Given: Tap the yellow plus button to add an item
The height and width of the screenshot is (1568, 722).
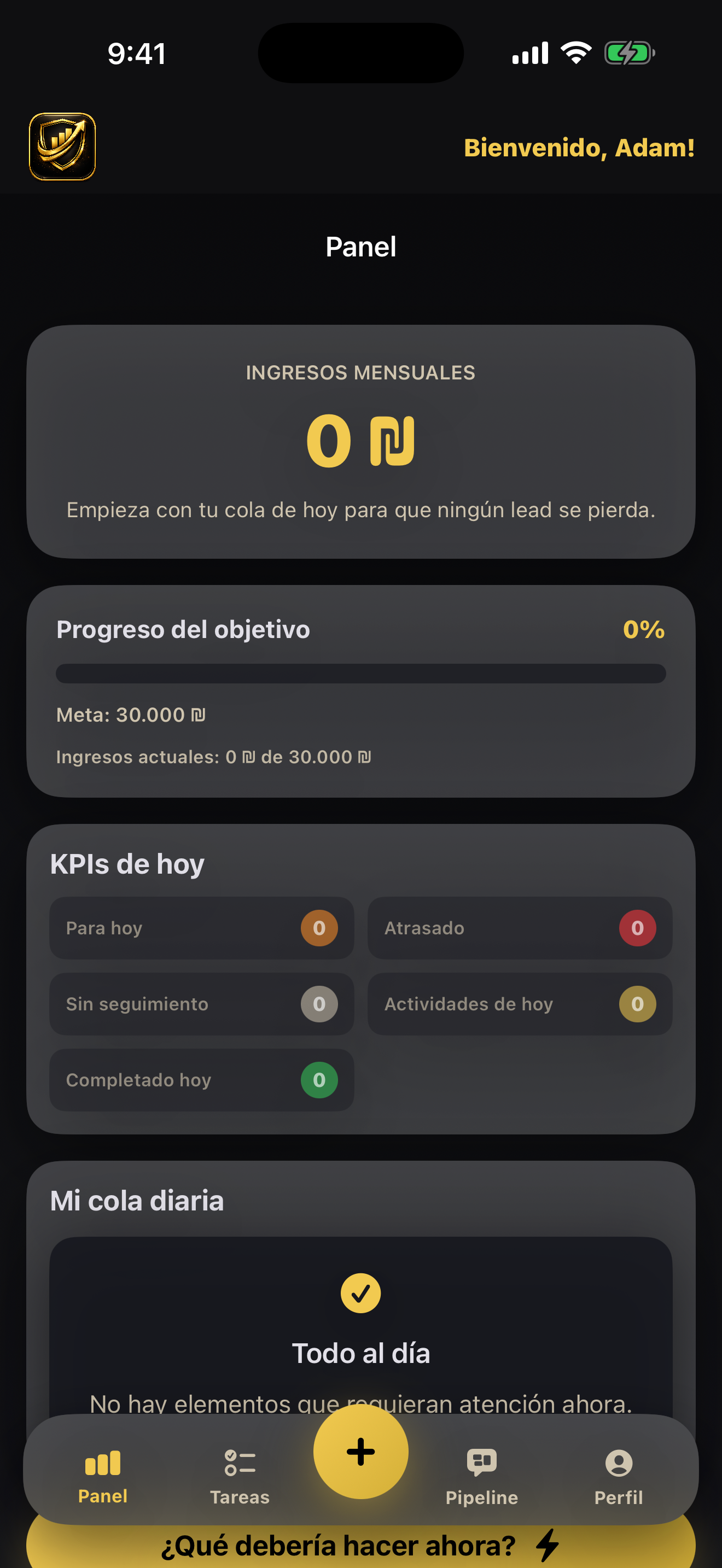Looking at the screenshot, I should coord(361,1452).
